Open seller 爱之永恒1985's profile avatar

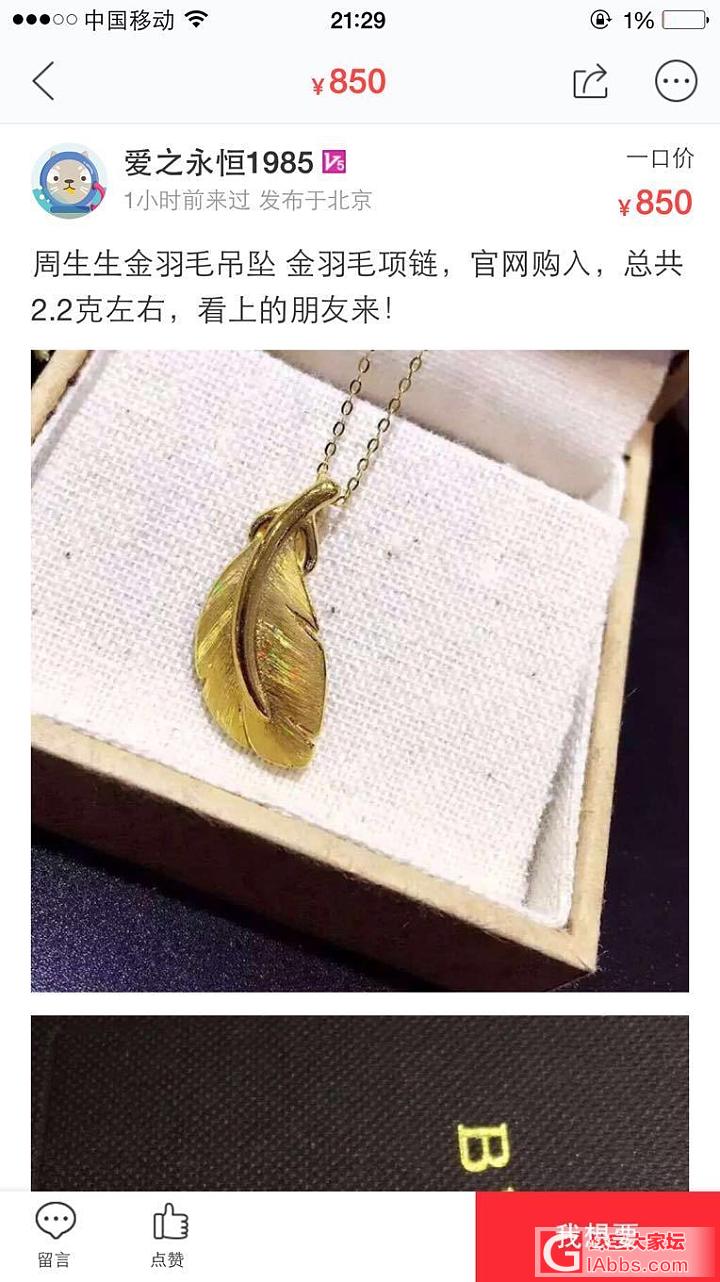69,181
